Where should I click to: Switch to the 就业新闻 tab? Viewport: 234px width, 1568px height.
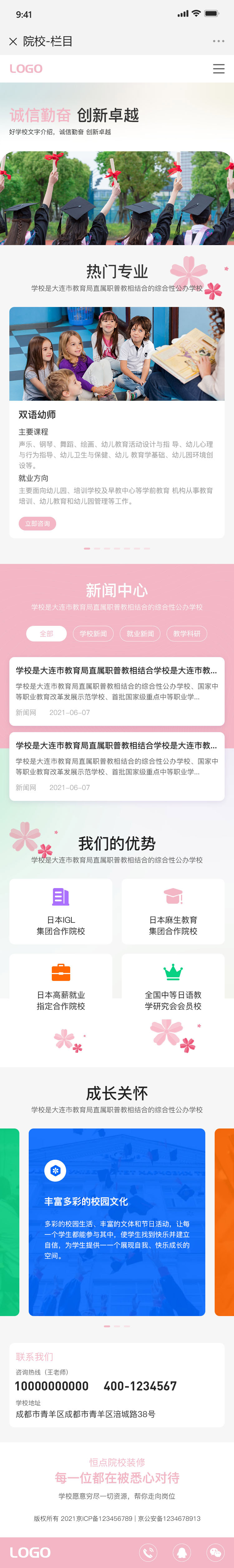(x=140, y=634)
